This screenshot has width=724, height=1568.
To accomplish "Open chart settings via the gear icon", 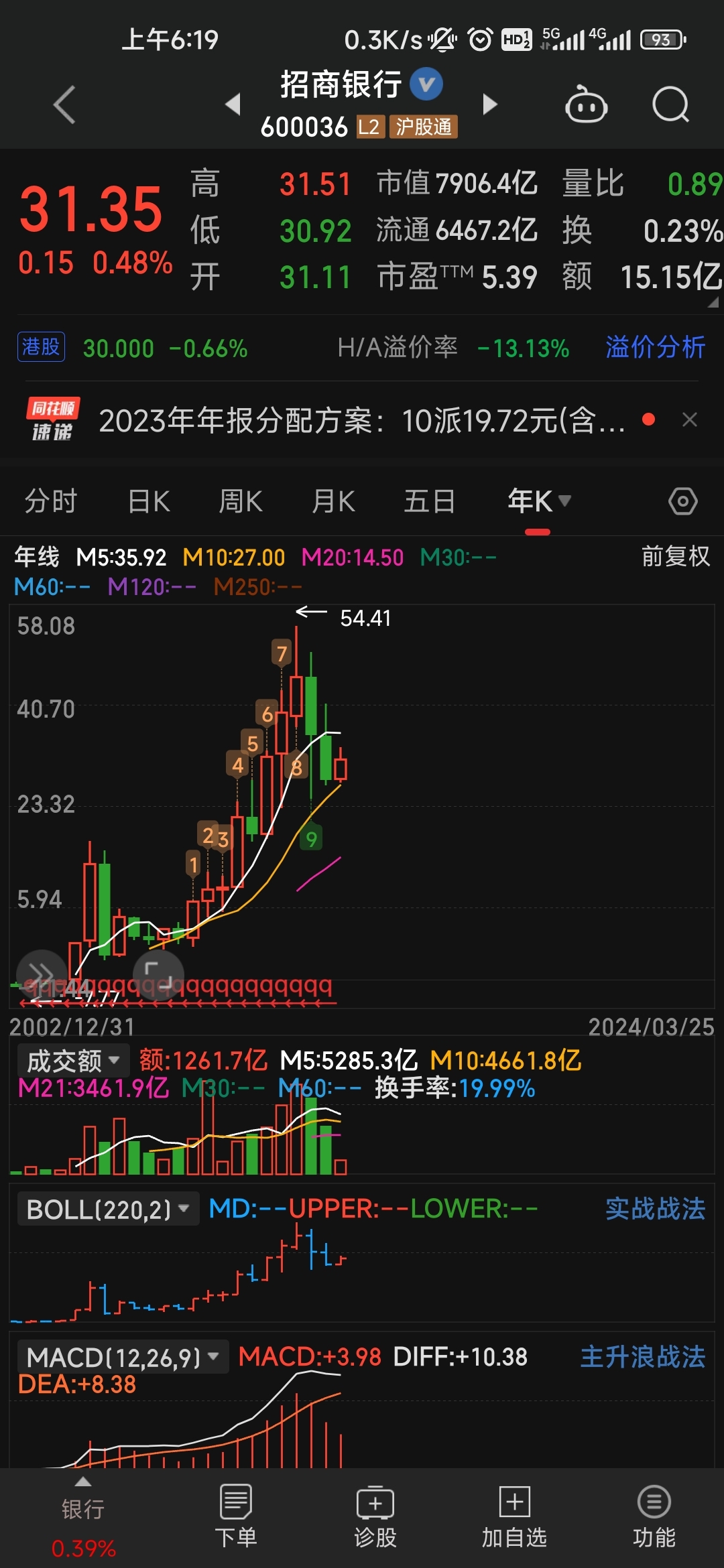I will click(684, 500).
